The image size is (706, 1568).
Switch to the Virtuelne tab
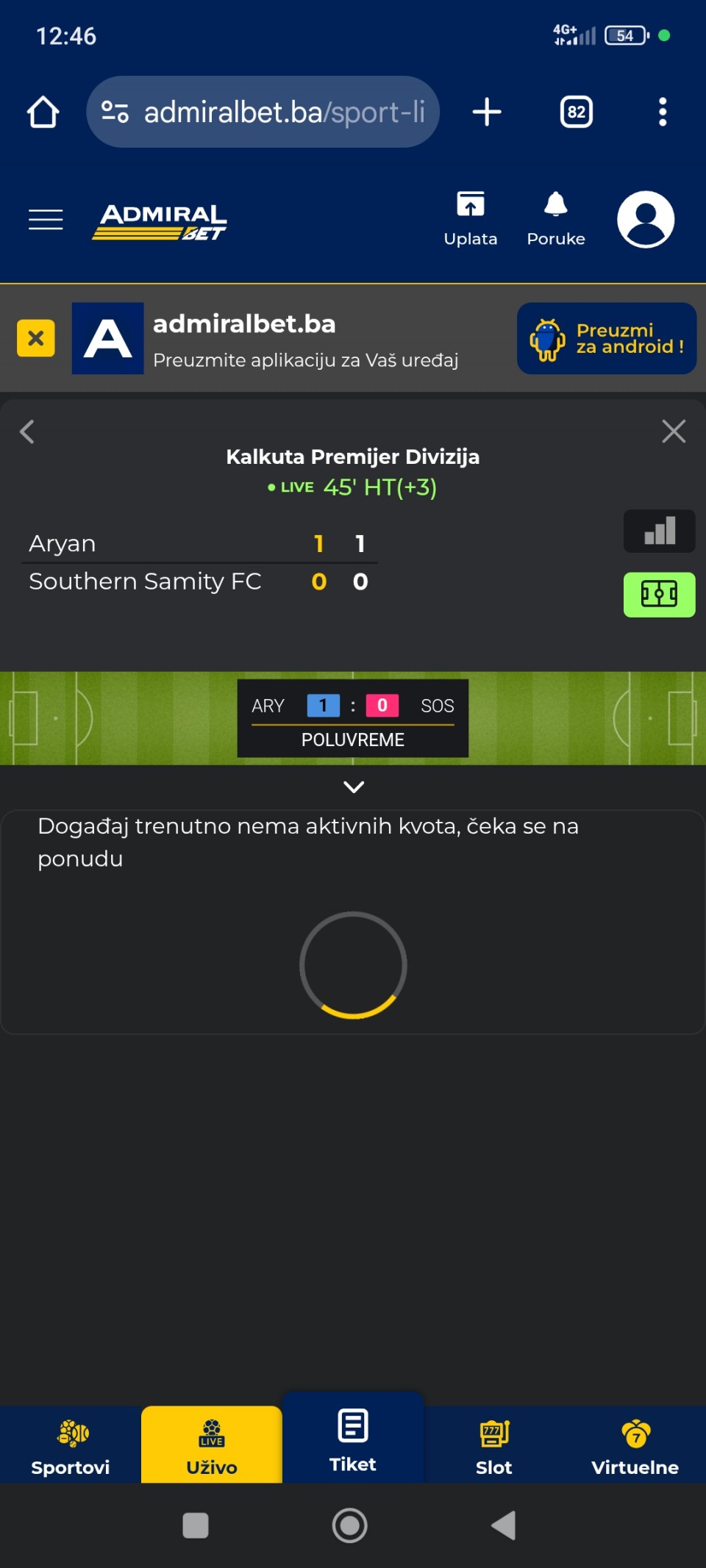635,1447
